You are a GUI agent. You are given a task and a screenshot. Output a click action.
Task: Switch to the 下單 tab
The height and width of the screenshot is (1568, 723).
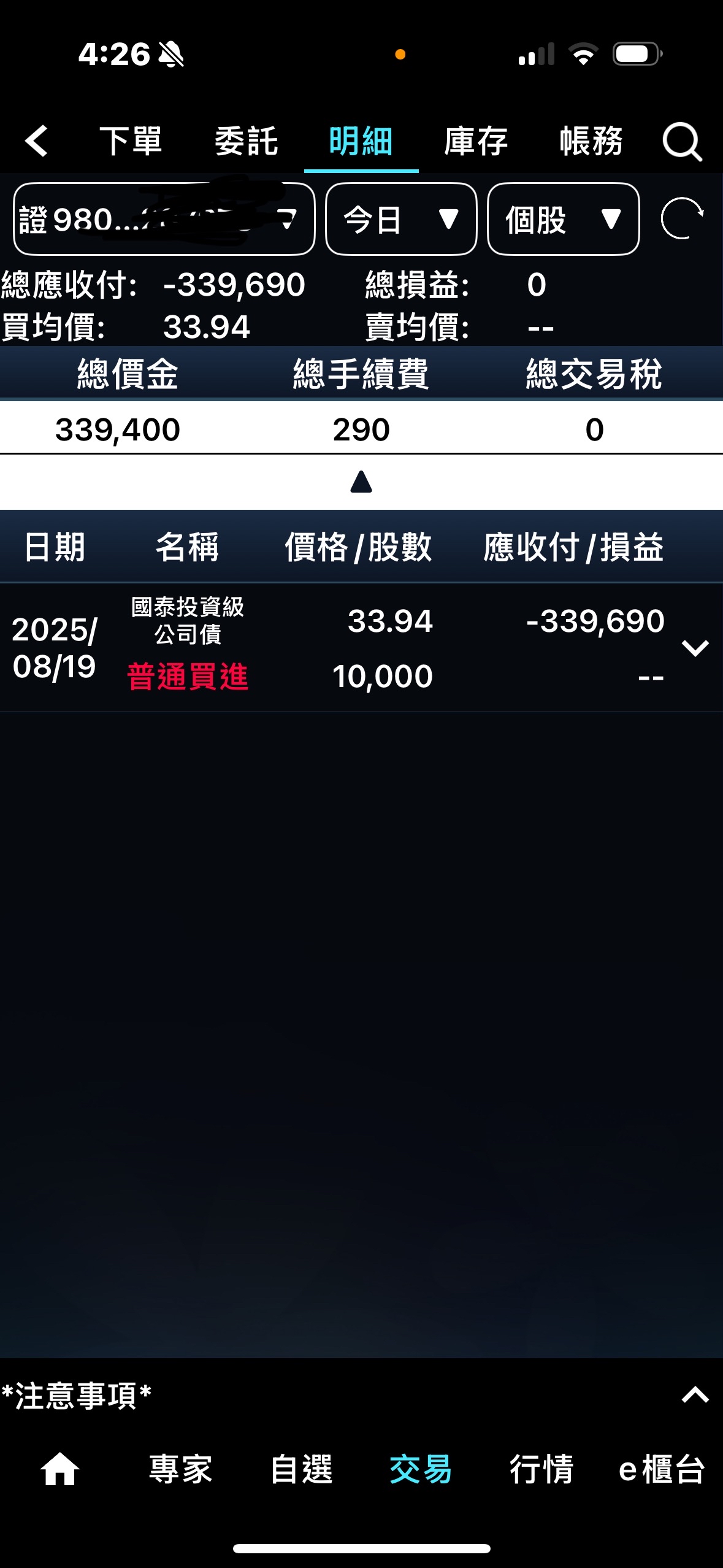[131, 141]
